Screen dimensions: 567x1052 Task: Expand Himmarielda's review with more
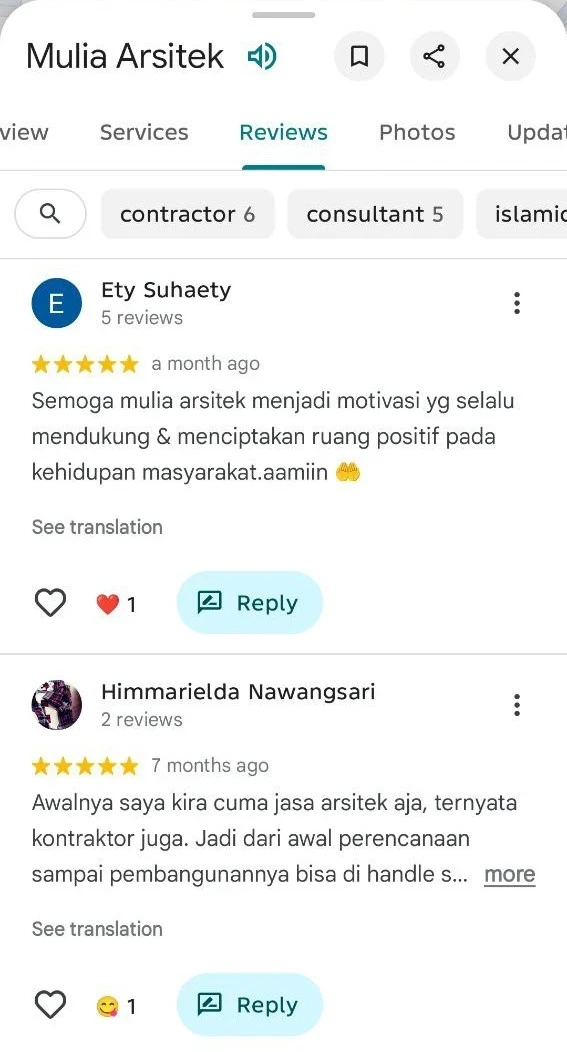tap(510, 875)
